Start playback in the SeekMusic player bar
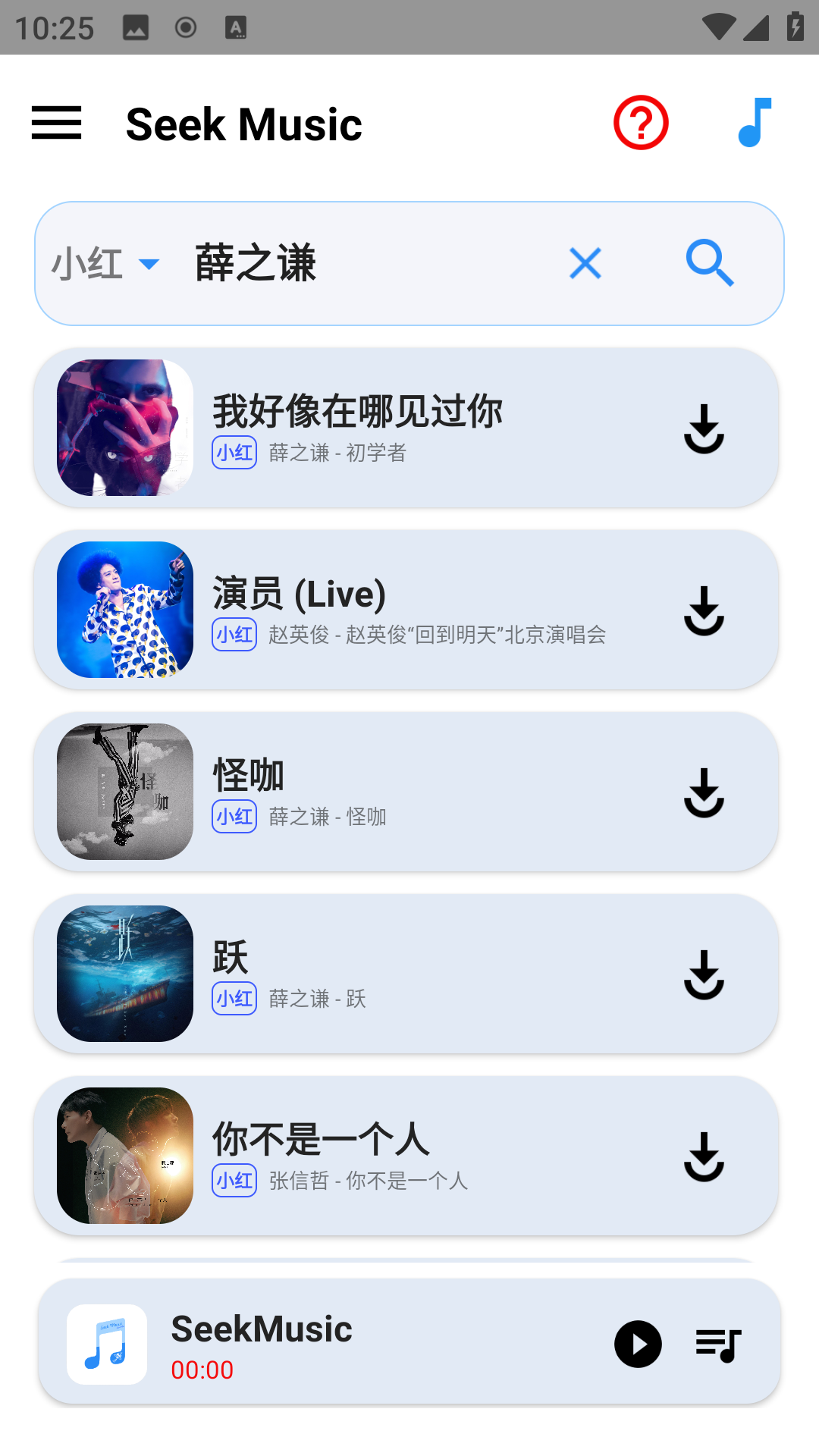 coord(638,1344)
